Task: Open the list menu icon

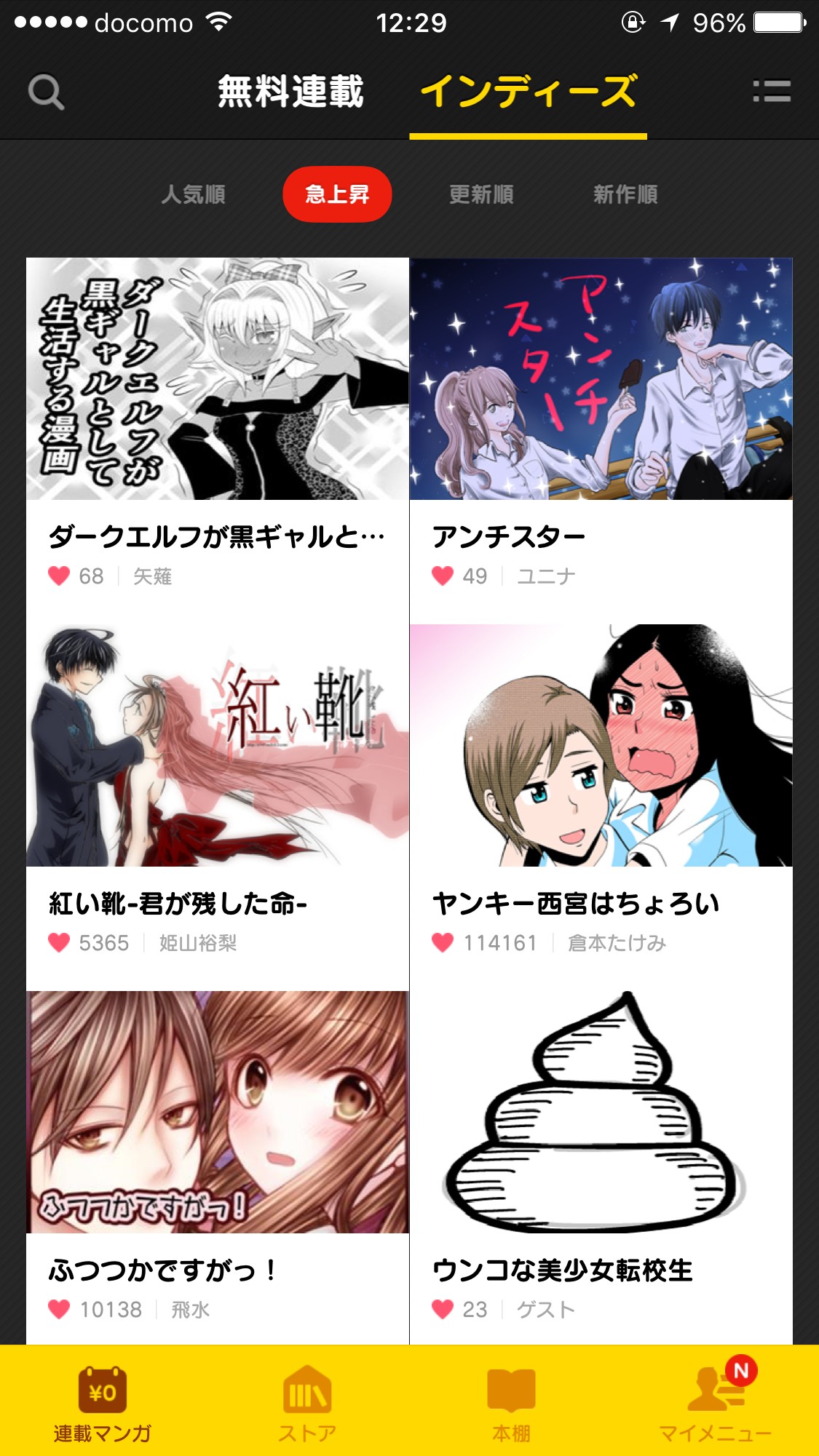Action: [771, 92]
